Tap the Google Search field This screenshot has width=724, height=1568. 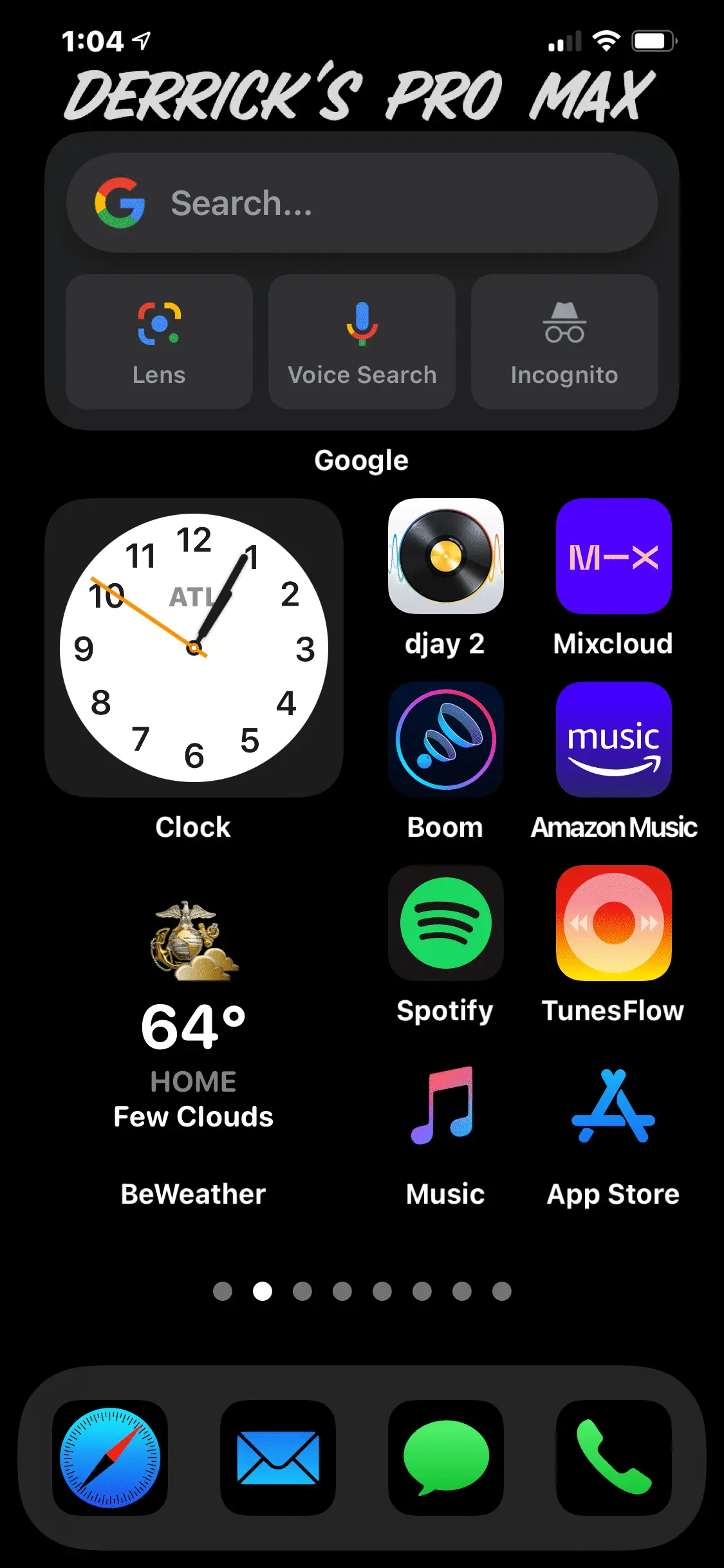point(362,203)
